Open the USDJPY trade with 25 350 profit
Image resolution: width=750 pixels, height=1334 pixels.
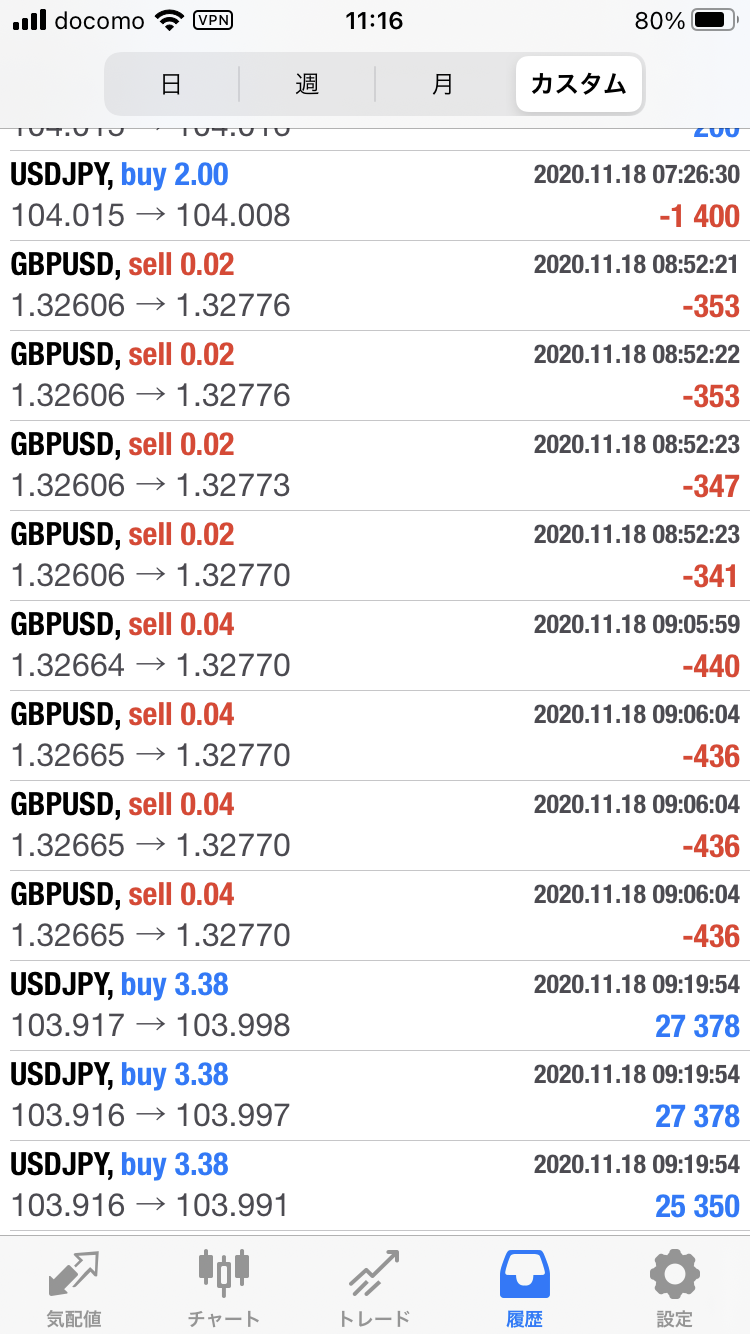click(x=375, y=1186)
